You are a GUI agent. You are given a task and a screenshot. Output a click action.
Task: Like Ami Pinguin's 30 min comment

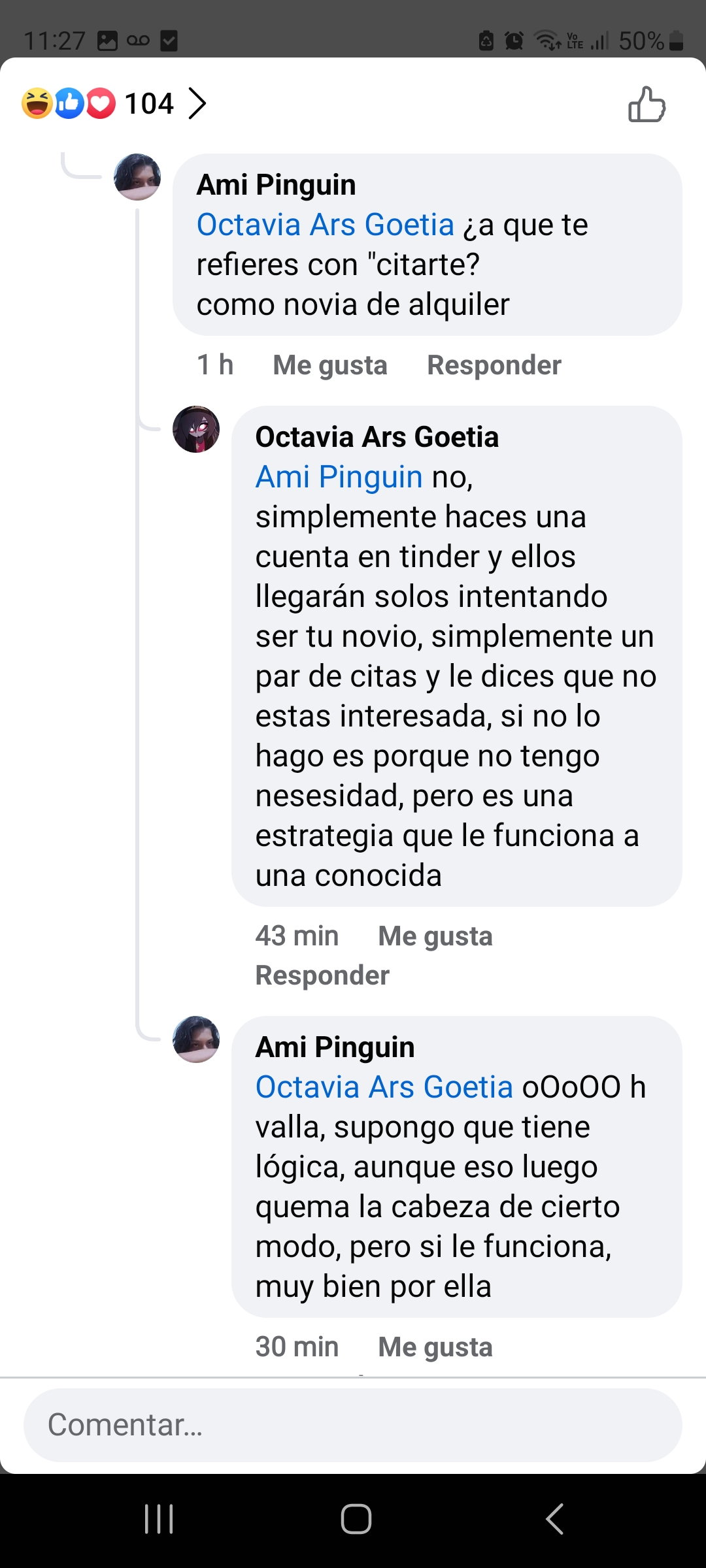point(435,1347)
